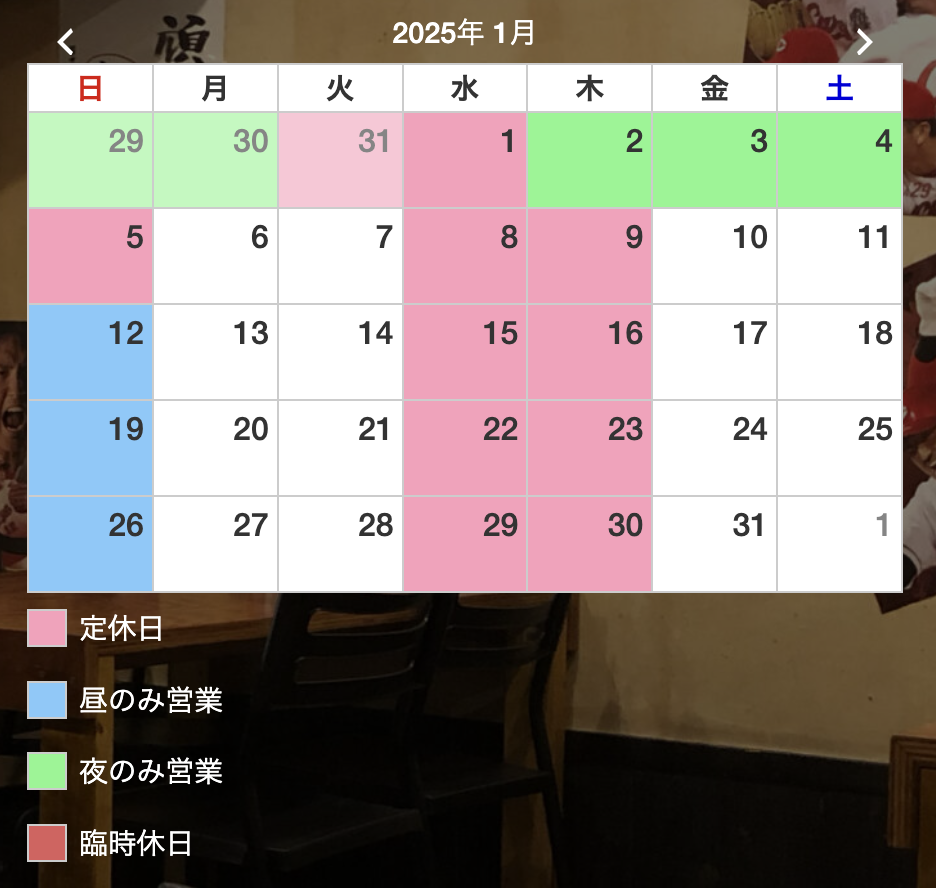Go to the next month

[x=864, y=42]
